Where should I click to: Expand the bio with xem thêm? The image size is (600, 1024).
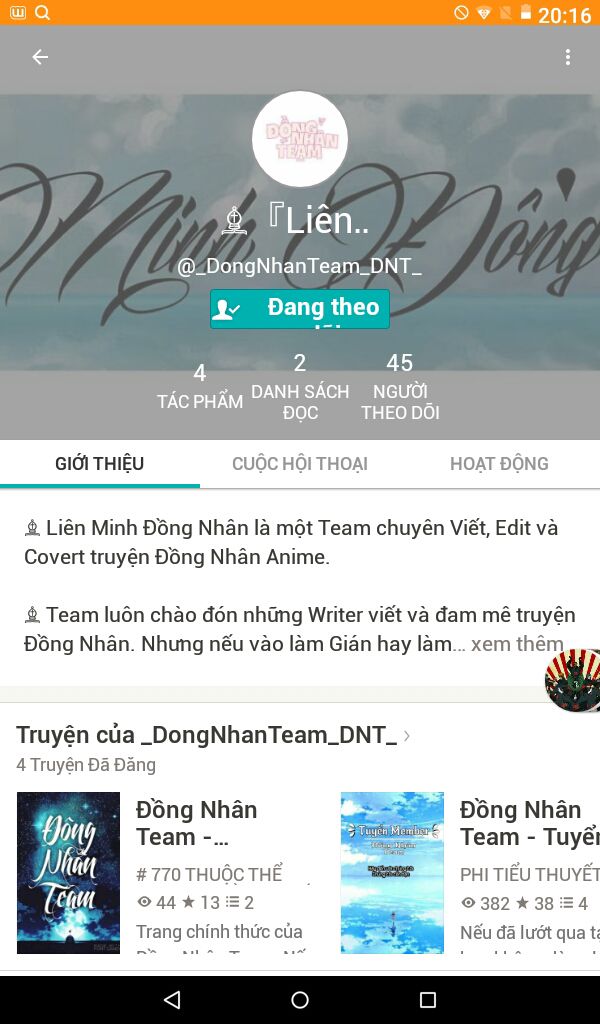[x=517, y=644]
